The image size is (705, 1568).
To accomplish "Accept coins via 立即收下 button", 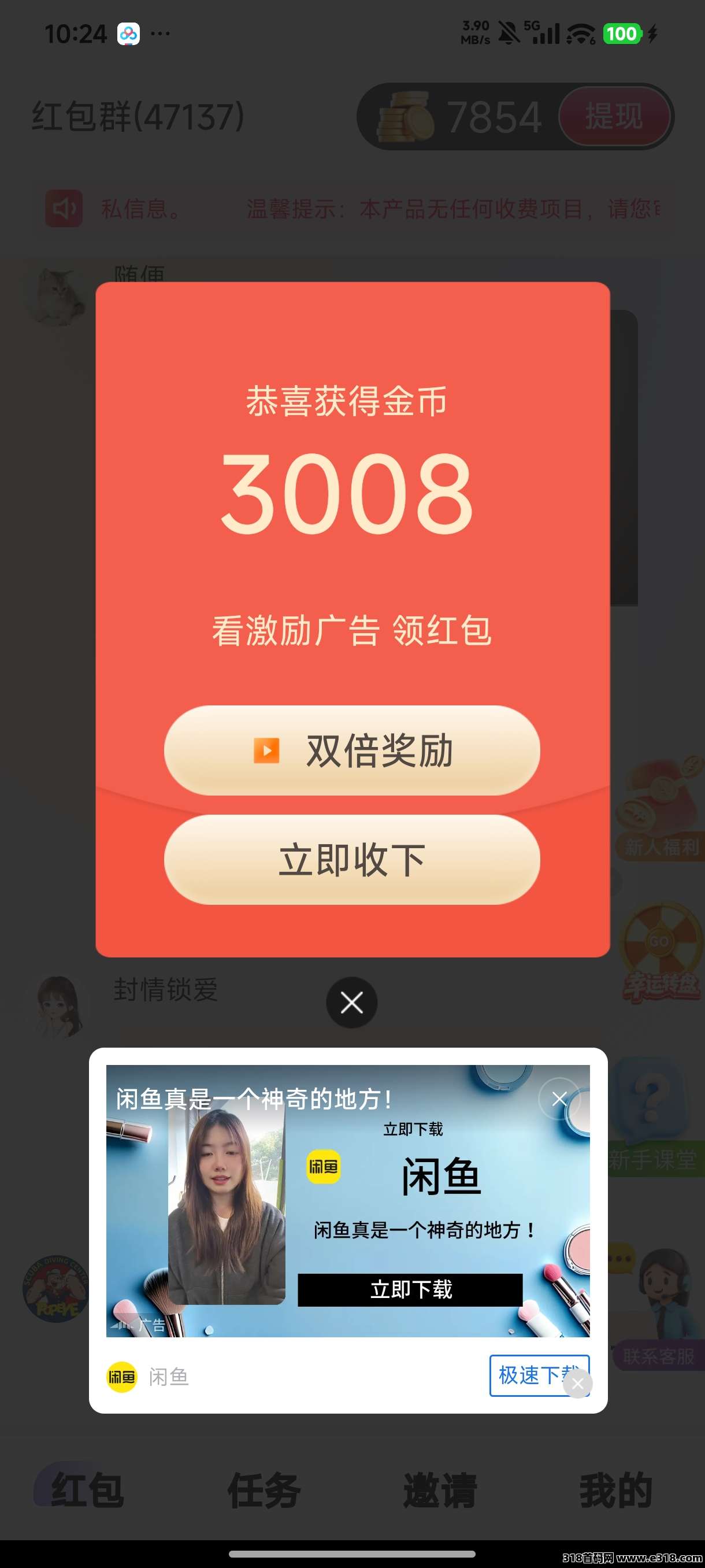I will (351, 860).
